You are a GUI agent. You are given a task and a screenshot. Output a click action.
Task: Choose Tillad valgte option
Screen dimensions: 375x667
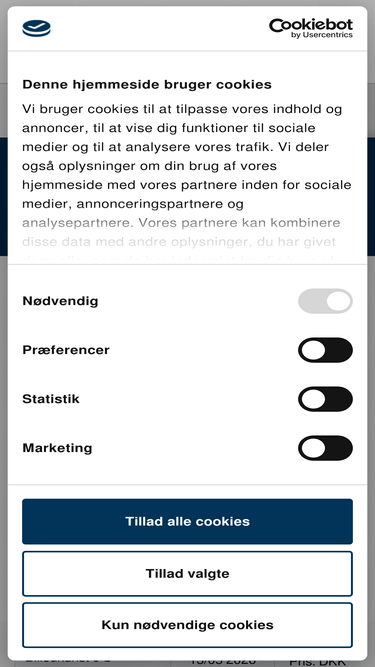188,573
